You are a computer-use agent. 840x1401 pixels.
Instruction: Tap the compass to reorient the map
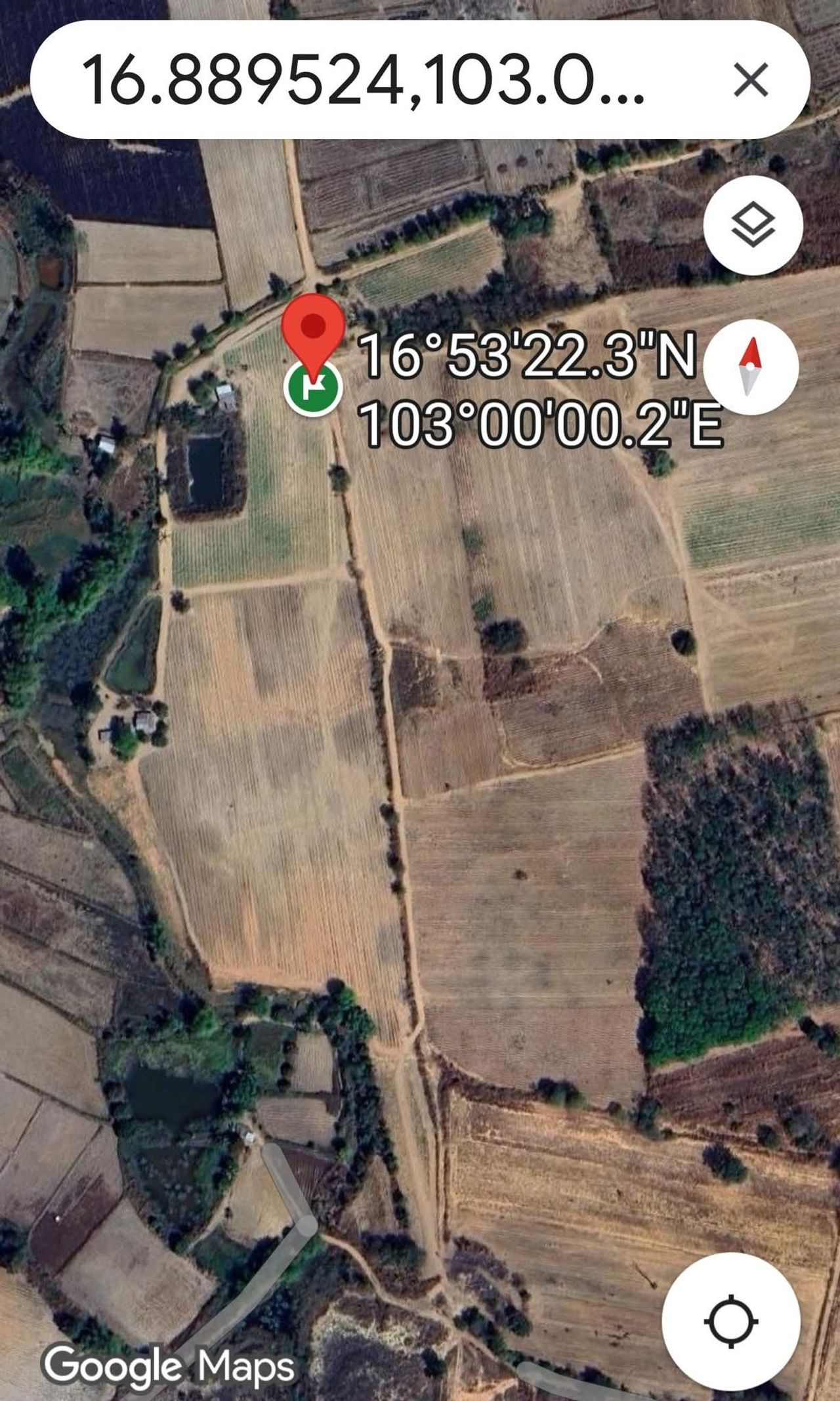click(x=751, y=367)
